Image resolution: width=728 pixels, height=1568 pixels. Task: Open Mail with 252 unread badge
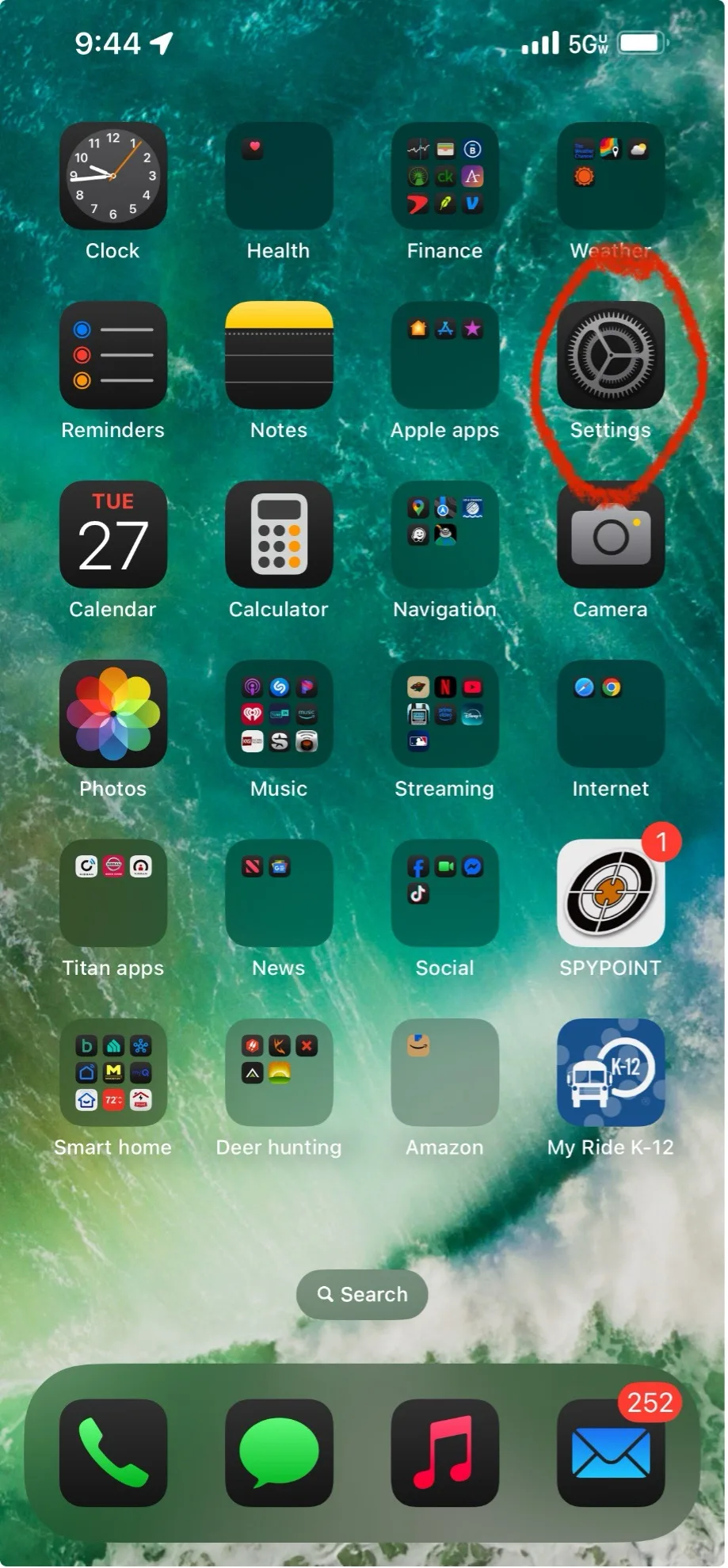tap(610, 1453)
